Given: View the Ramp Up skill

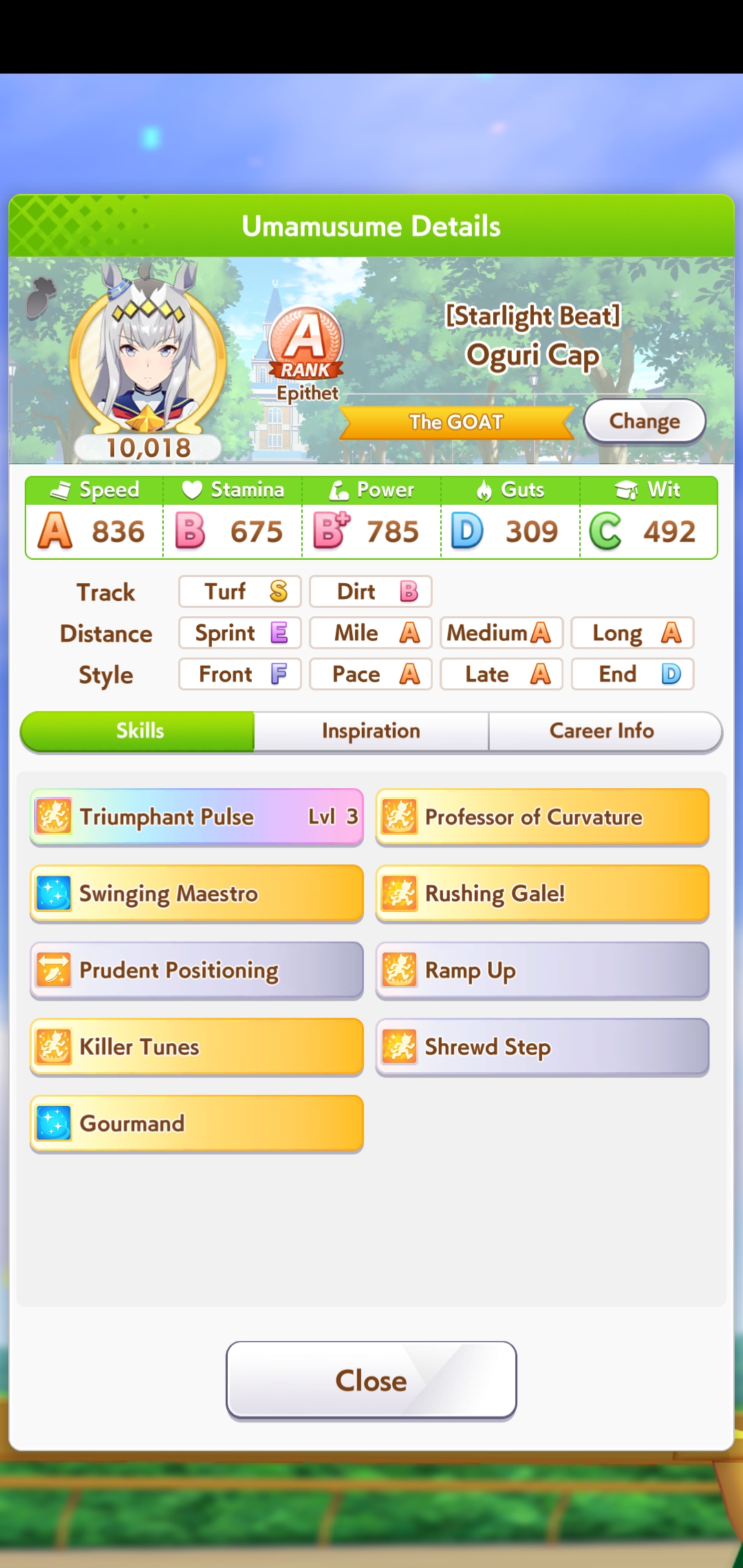Looking at the screenshot, I should [542, 970].
